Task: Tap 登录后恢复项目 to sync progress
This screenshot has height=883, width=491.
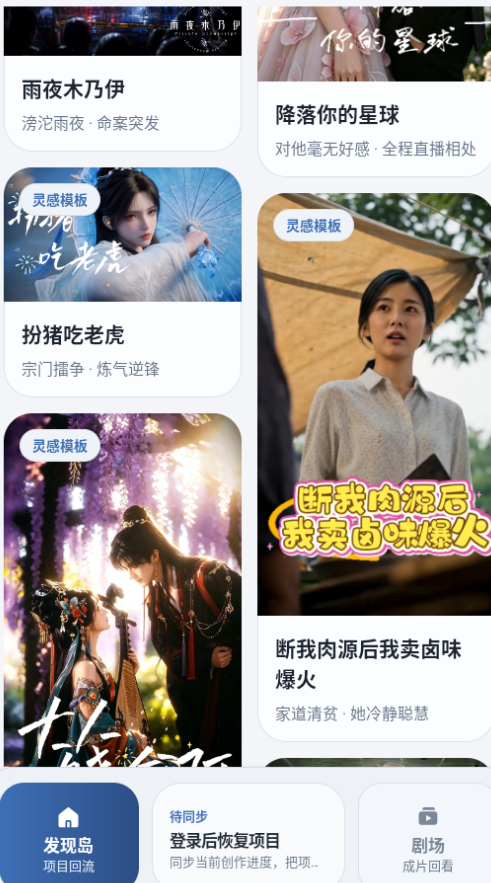Action: click(248, 833)
